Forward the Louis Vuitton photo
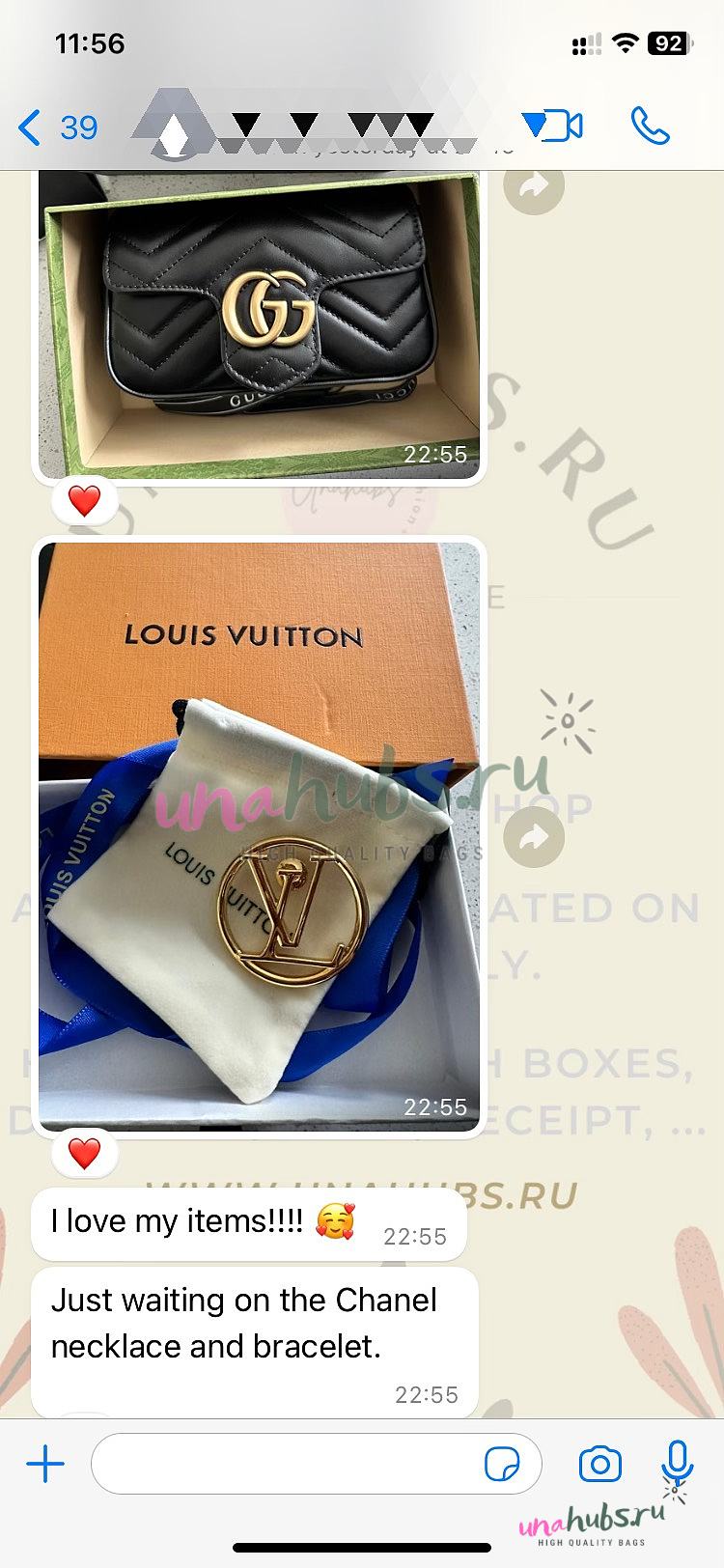Screen dimensions: 724x1568 point(534,837)
